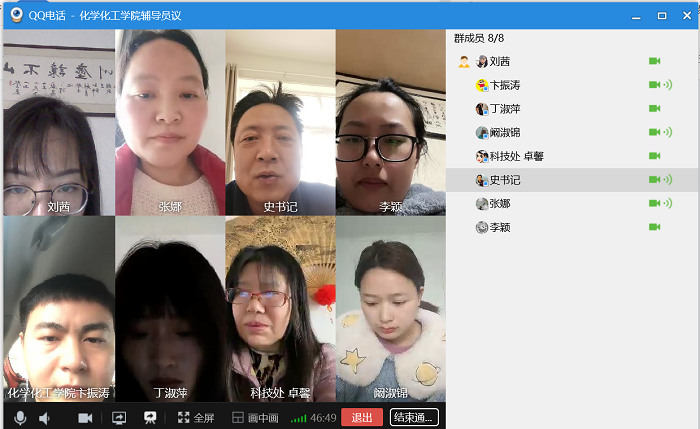This screenshot has width=700, height=429.
Task: Switch to picture-in-picture (画中画)
Action: point(255,418)
